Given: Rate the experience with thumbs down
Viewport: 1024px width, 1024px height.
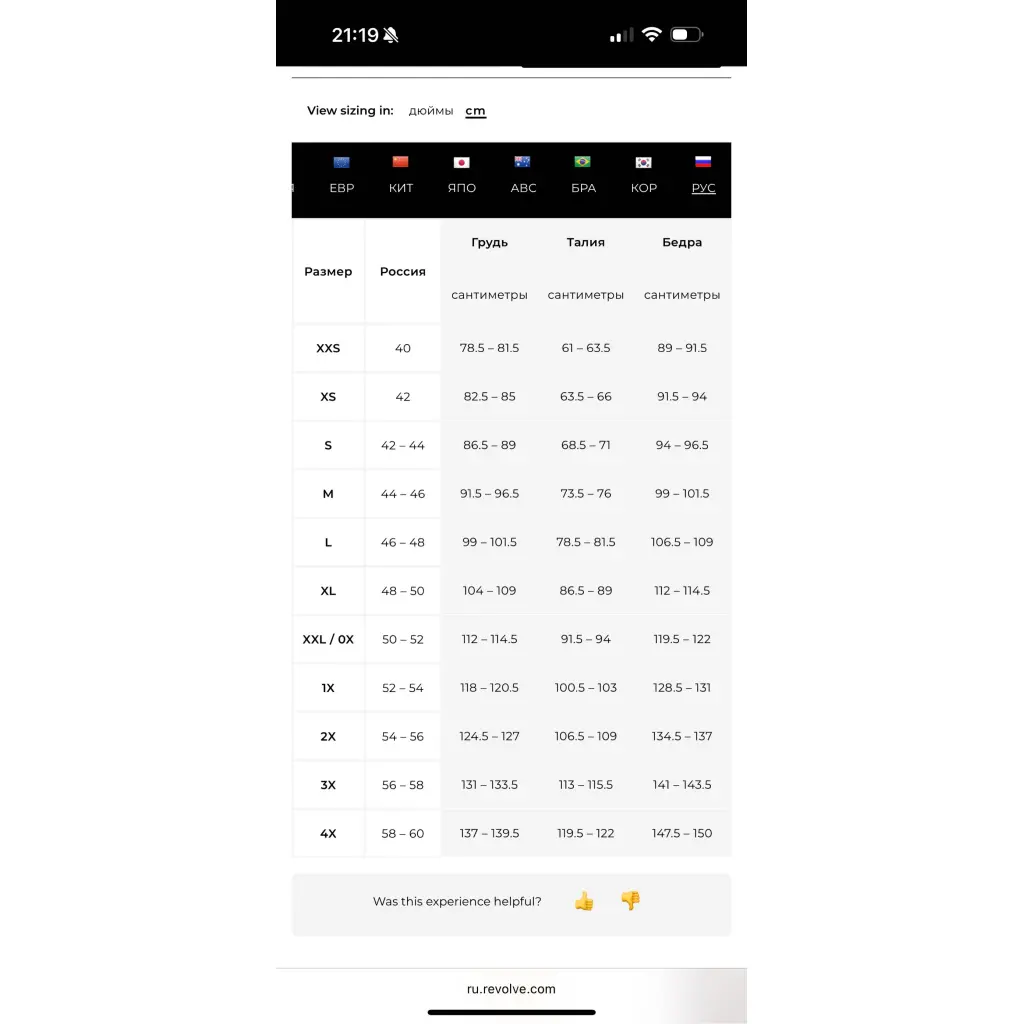Looking at the screenshot, I should (x=630, y=901).
